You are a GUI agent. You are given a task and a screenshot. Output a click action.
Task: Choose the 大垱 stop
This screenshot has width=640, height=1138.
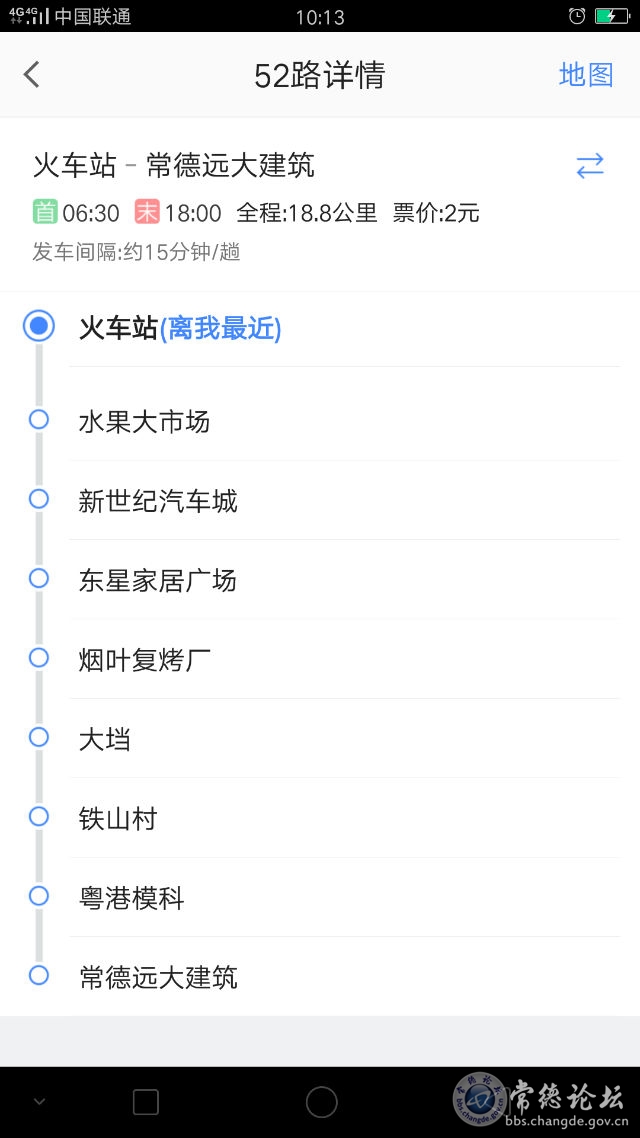[105, 739]
